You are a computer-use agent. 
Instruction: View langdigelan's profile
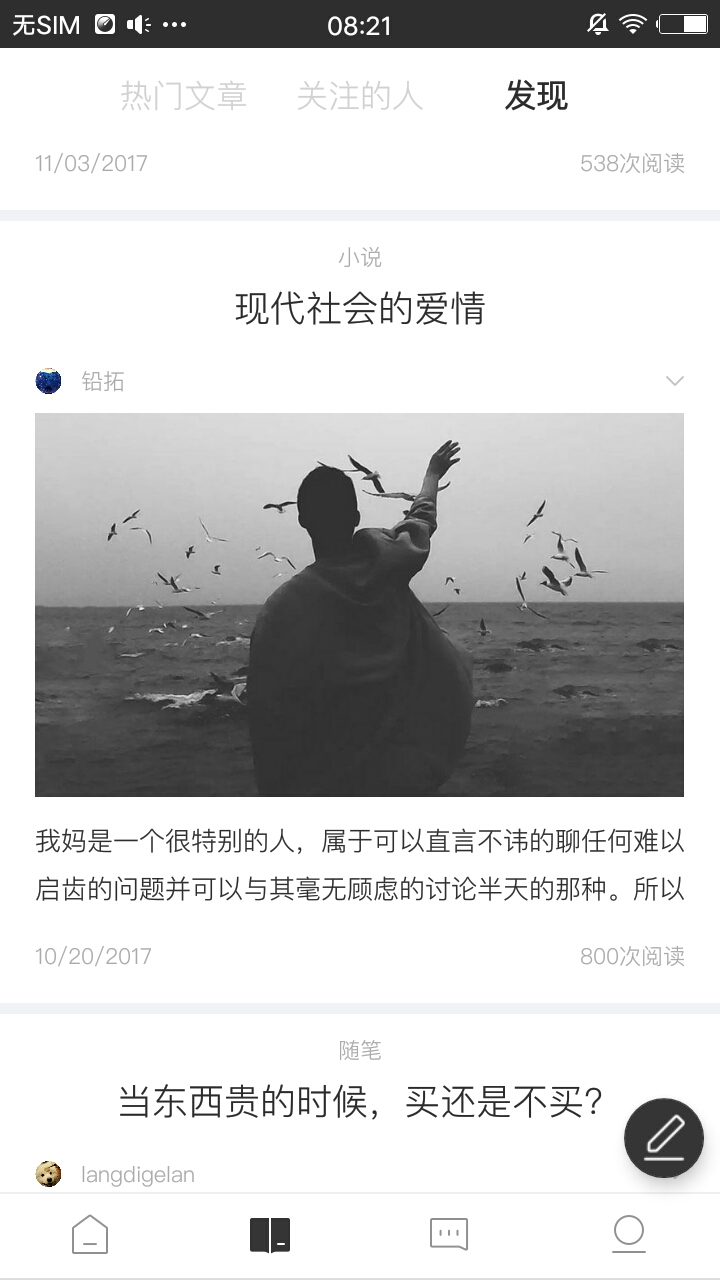pos(137,1174)
